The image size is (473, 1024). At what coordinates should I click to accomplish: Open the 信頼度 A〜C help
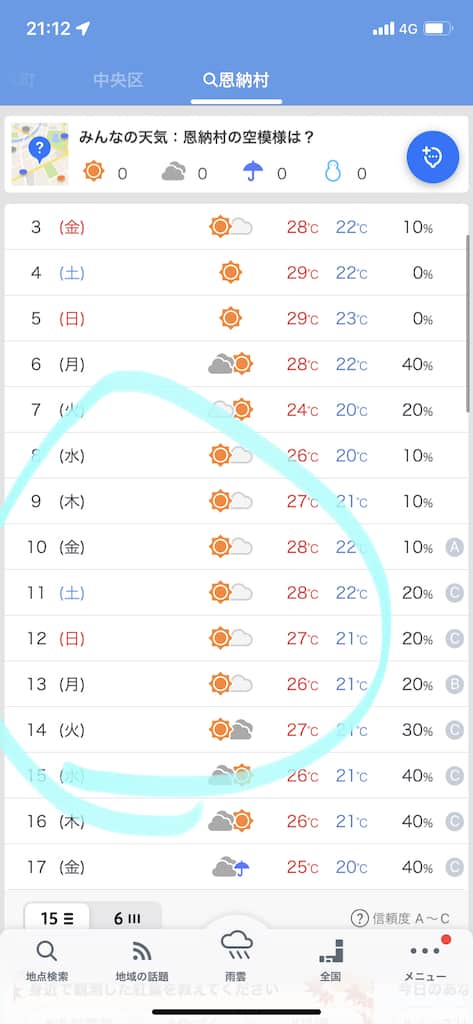[400, 919]
